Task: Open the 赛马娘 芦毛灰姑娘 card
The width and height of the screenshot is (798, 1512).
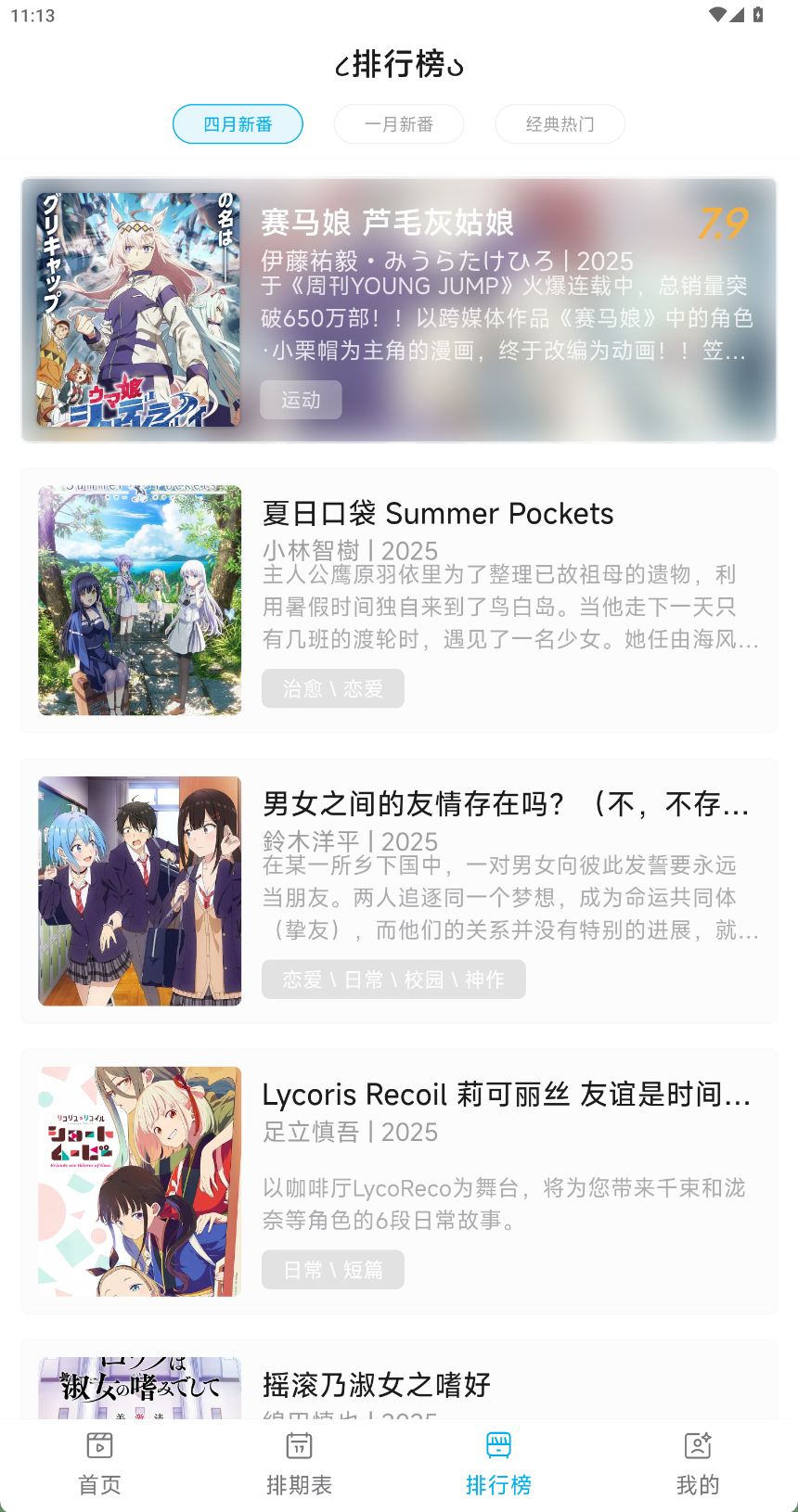Action: 399,310
